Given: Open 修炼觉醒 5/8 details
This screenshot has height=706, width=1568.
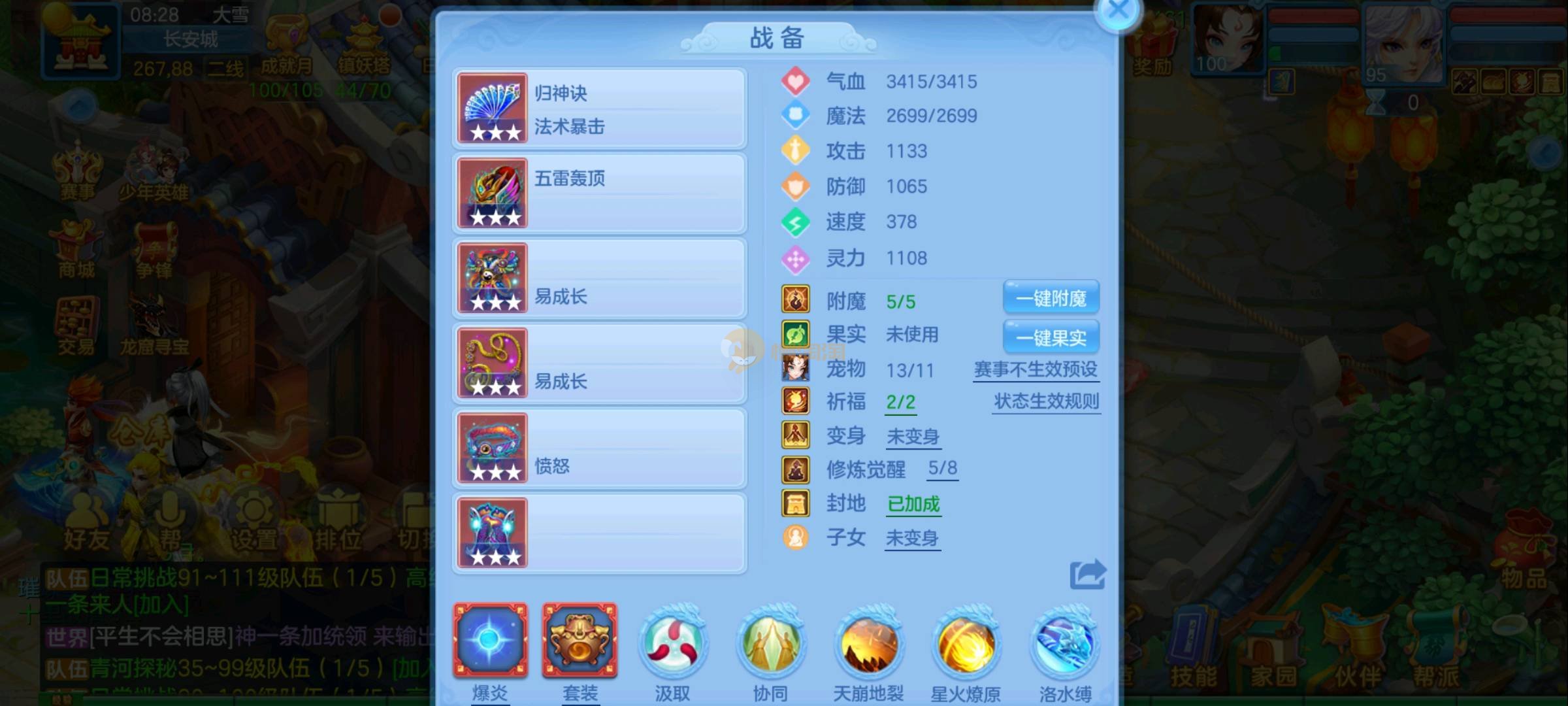Looking at the screenshot, I should [x=942, y=468].
